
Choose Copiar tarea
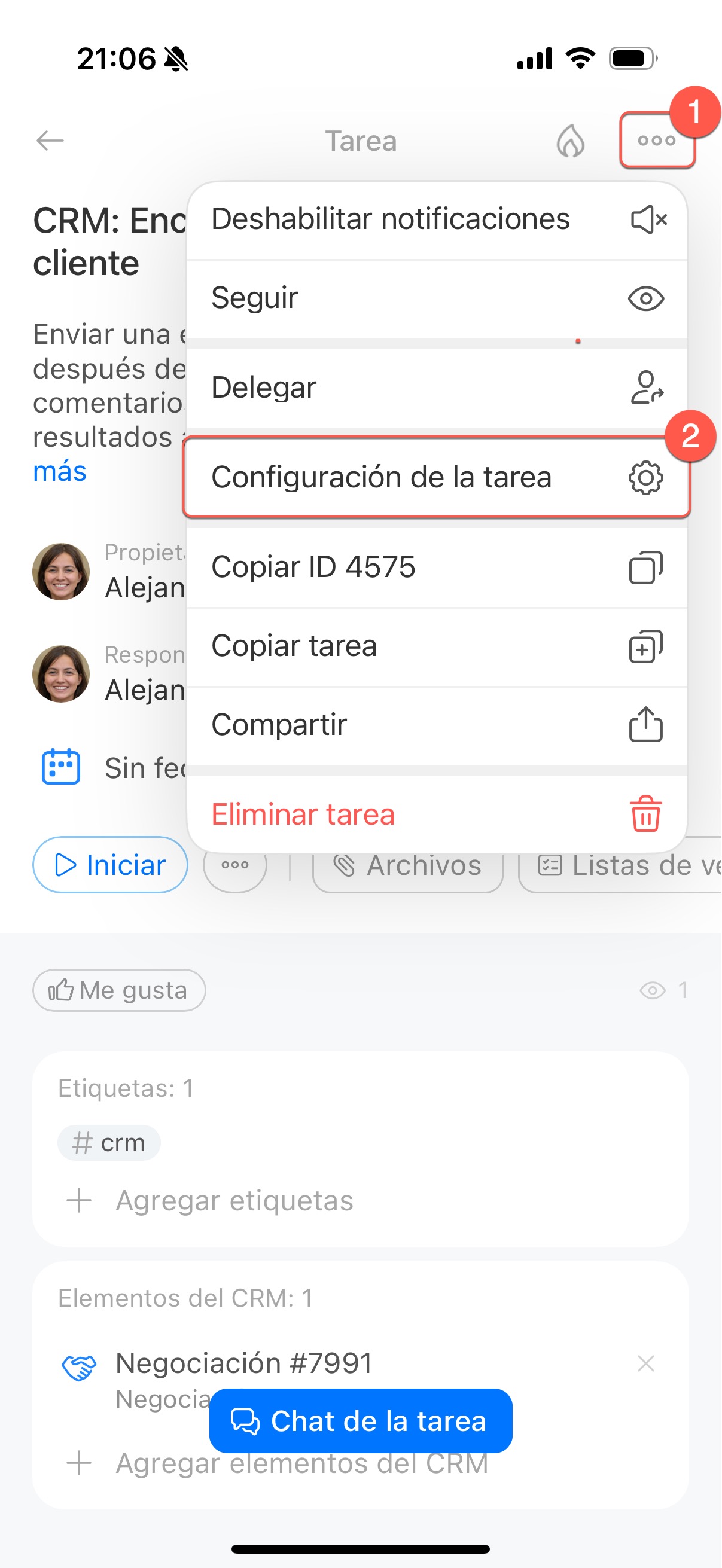click(437, 646)
